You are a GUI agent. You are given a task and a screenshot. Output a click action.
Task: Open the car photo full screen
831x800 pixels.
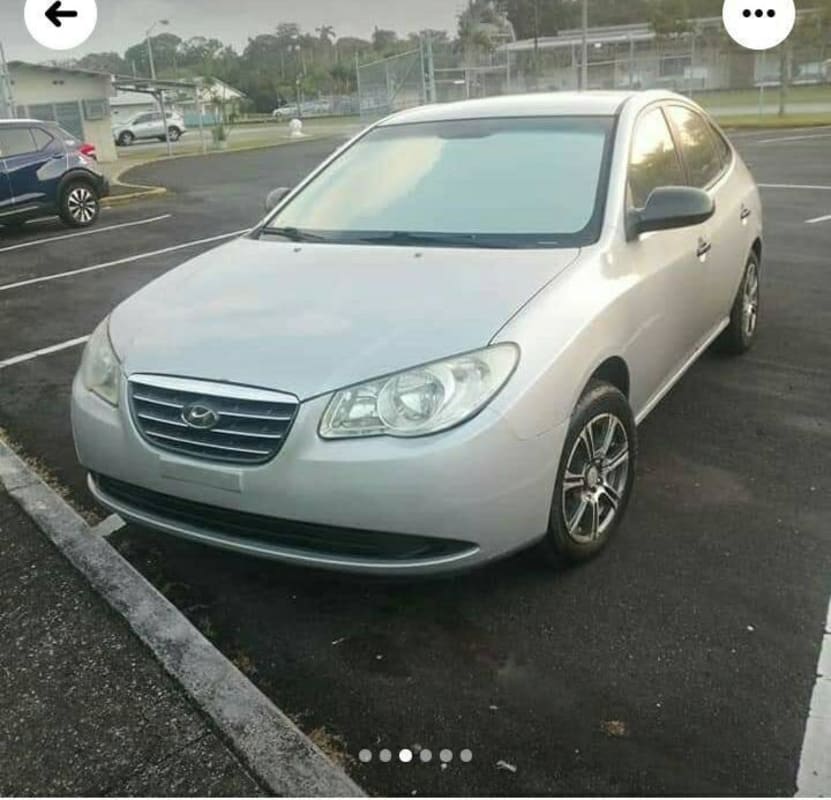pos(415,400)
